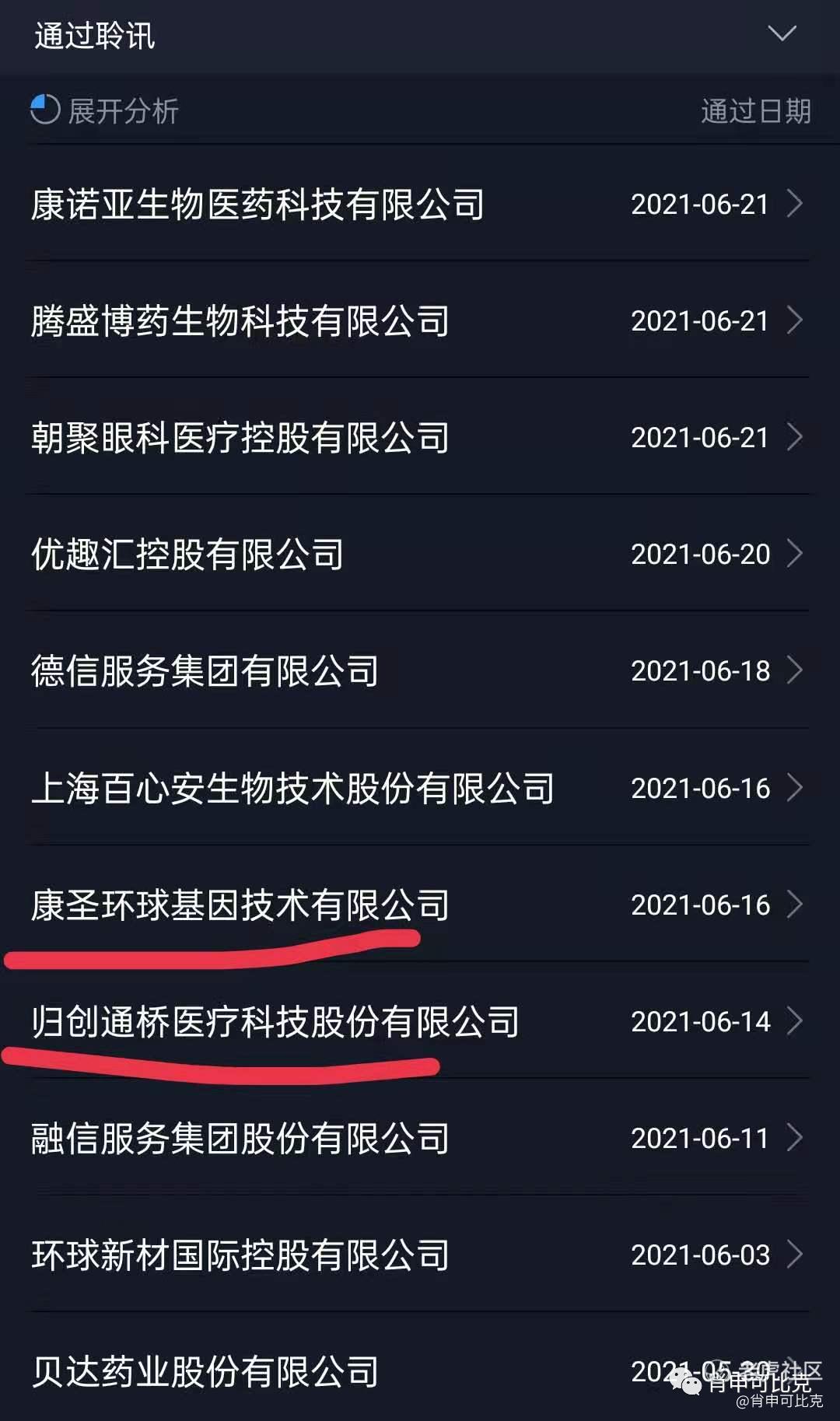This screenshot has width=840, height=1421.
Task: Open 优趣汇控股有限公司 entry
Action: (x=418, y=554)
